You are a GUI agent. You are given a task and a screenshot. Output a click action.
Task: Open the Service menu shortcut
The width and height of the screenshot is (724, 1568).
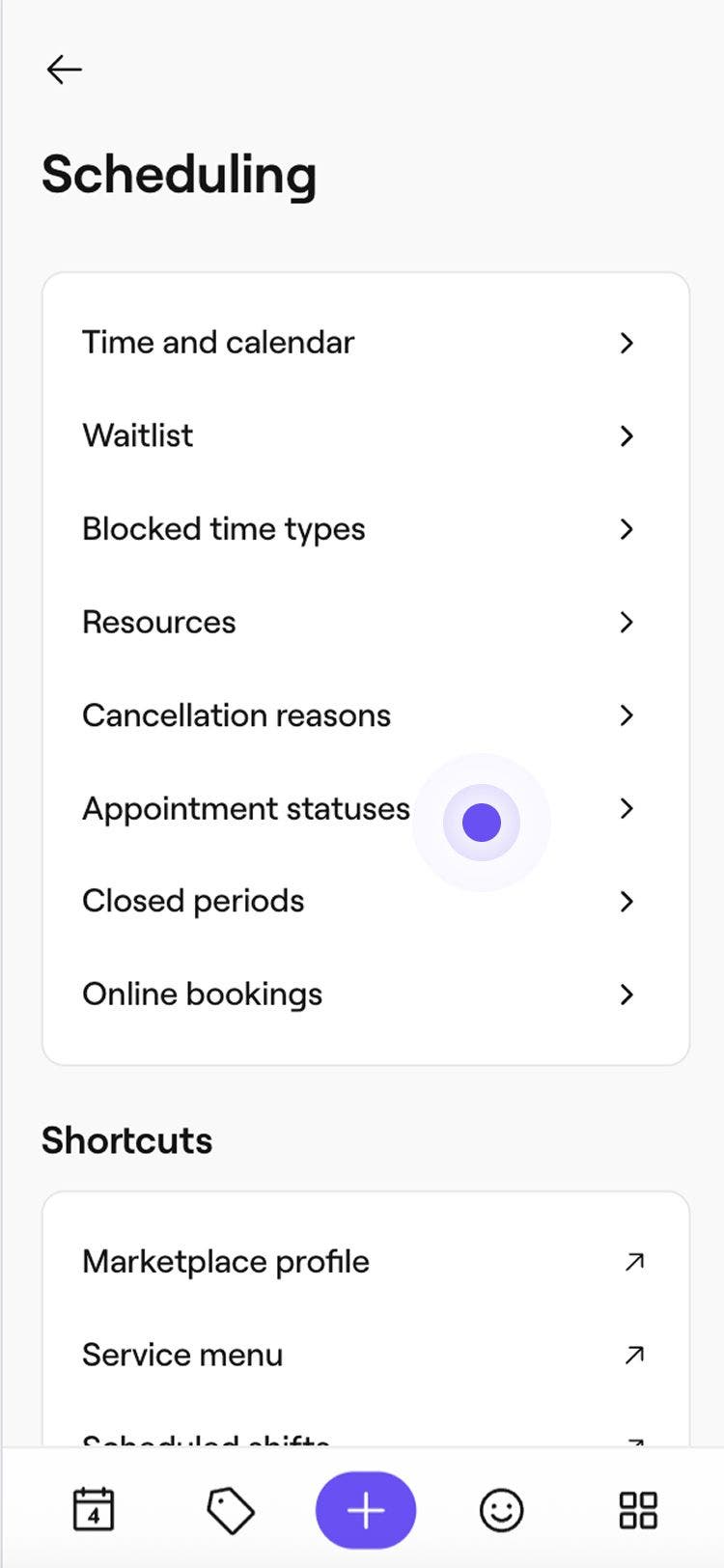tap(182, 1355)
